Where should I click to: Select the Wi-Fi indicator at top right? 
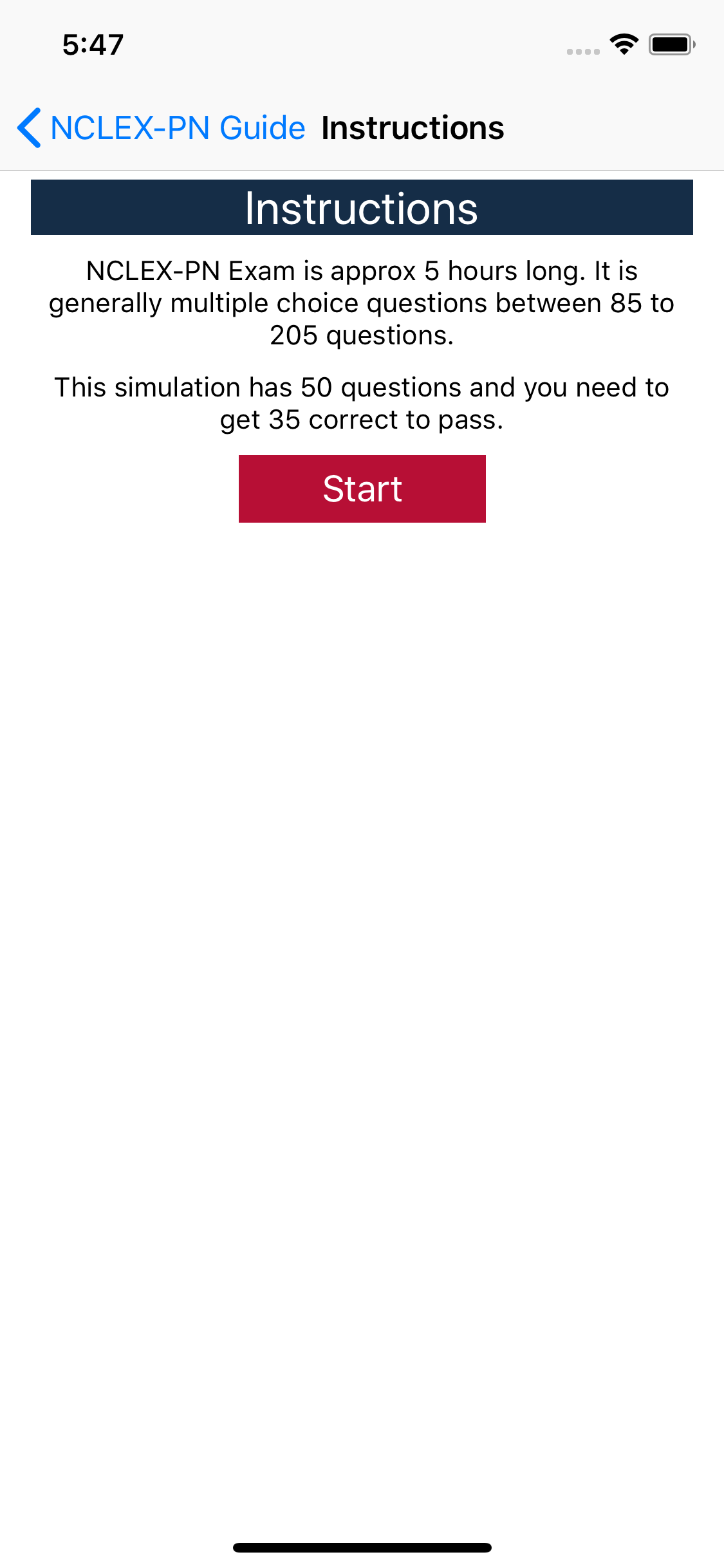point(622,43)
